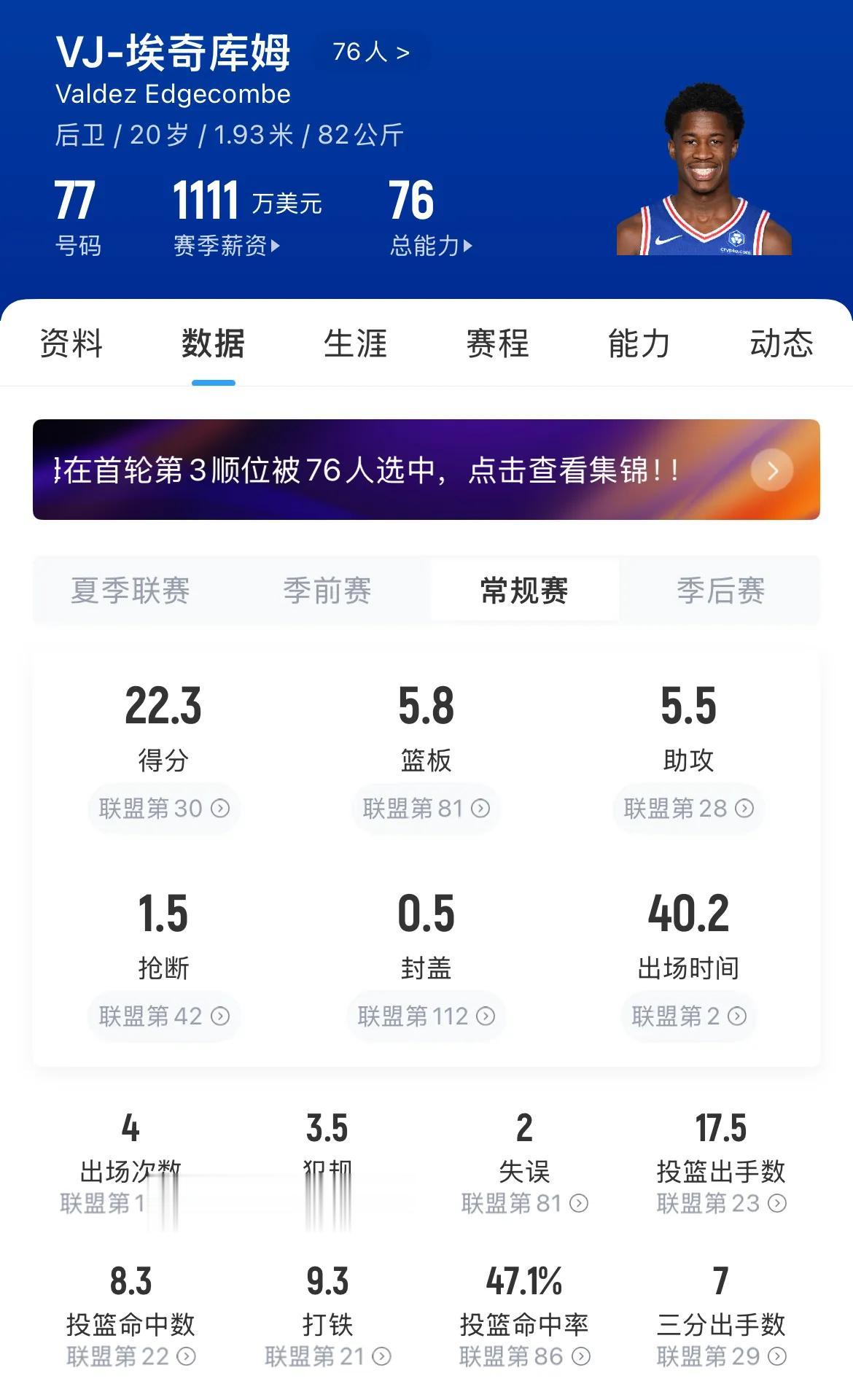Select the 季前赛 segment
853x1400 pixels.
(327, 590)
